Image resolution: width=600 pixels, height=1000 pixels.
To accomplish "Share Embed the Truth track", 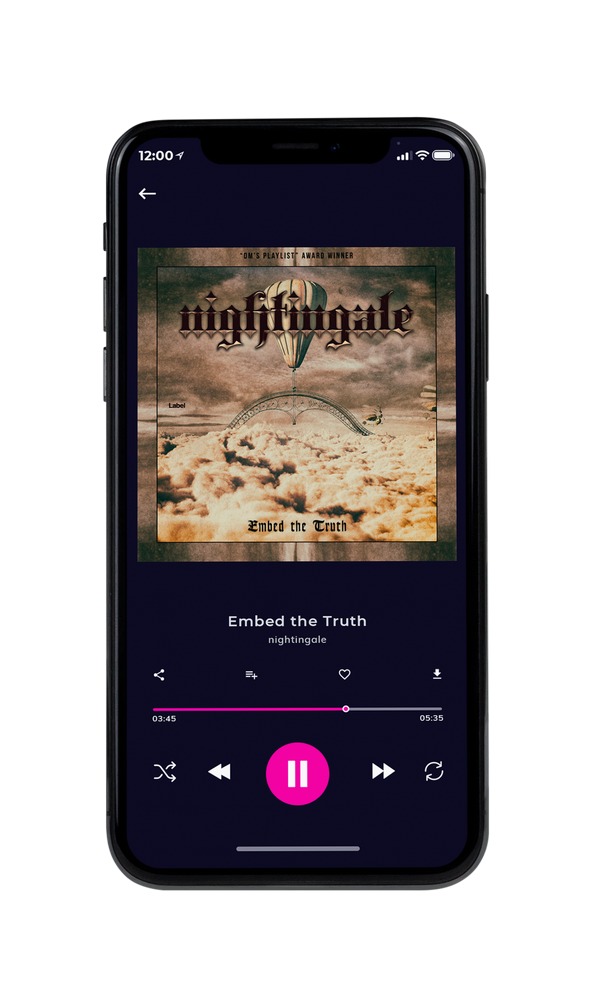I will click(159, 675).
